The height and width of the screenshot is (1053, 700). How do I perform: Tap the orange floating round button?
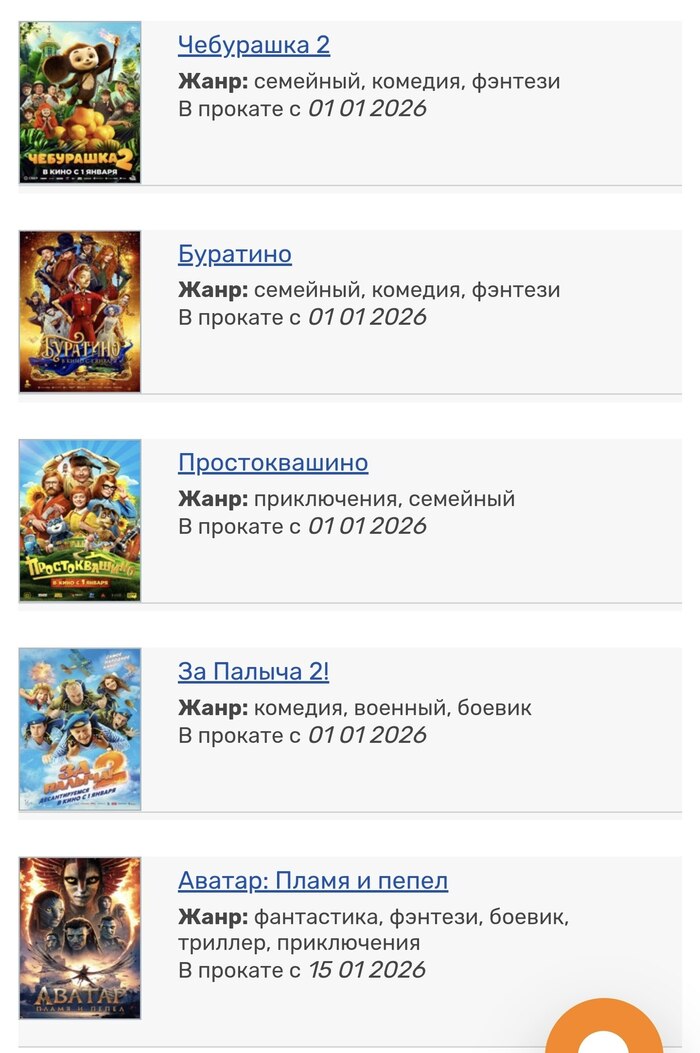point(606,1030)
